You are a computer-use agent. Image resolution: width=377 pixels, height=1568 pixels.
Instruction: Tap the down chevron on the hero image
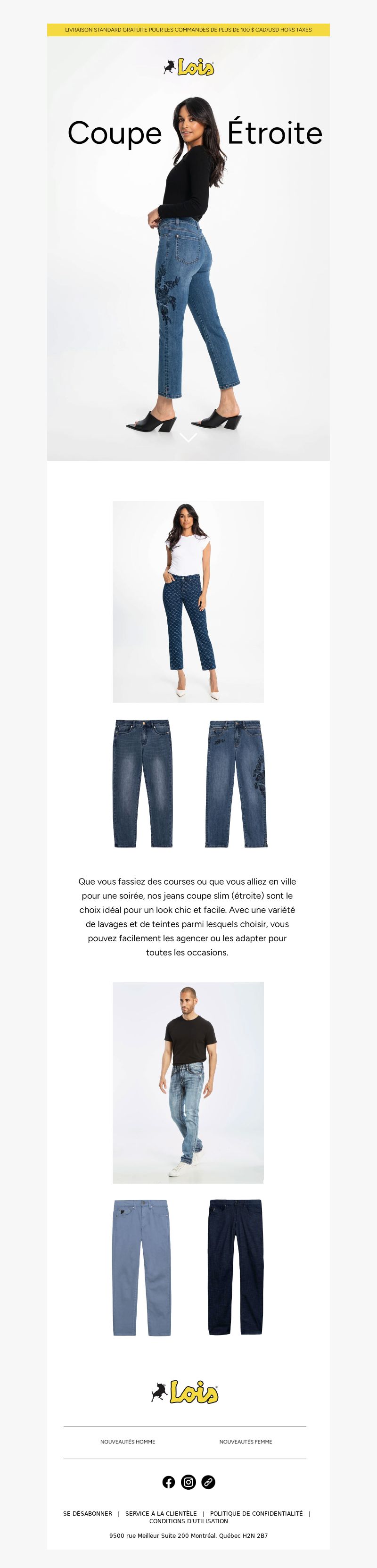tap(188, 437)
